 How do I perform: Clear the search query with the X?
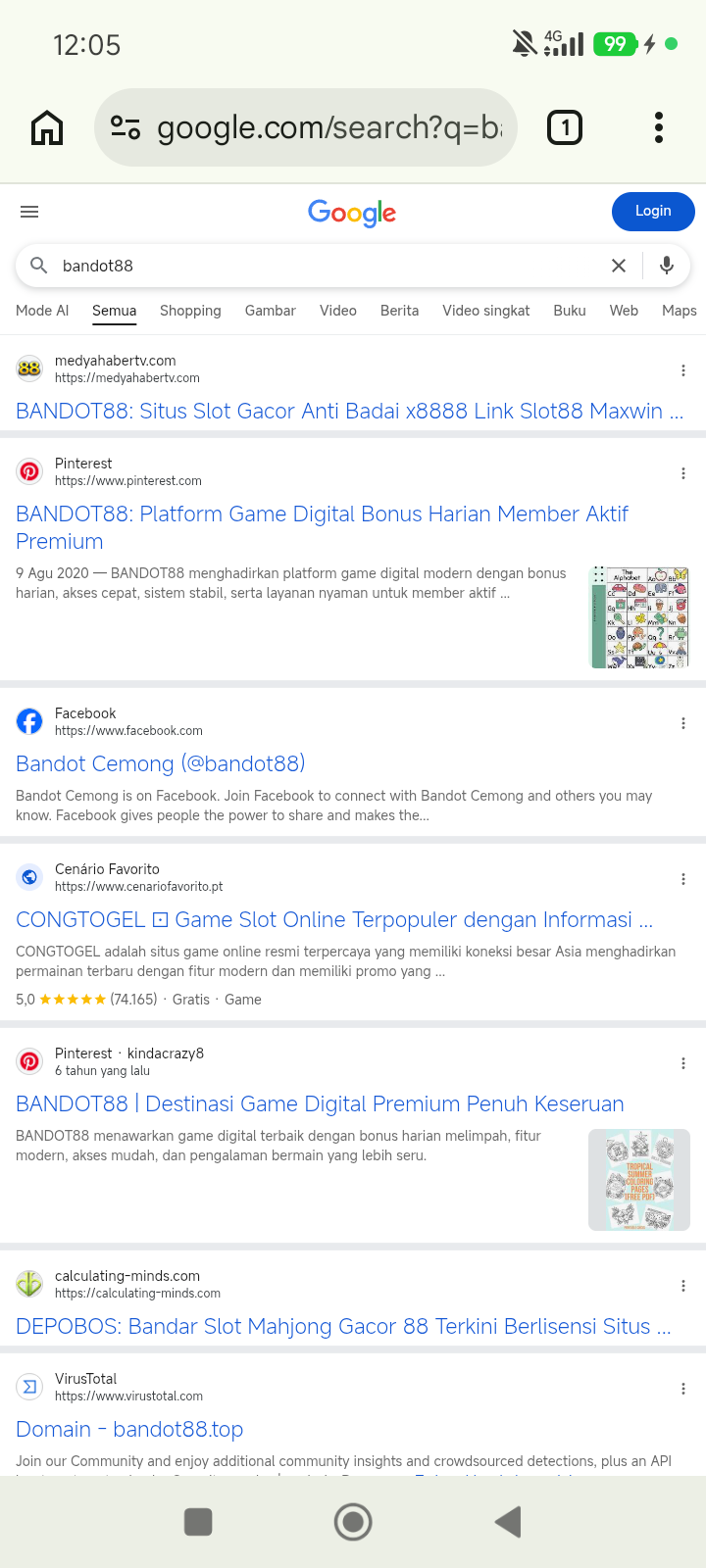click(619, 266)
